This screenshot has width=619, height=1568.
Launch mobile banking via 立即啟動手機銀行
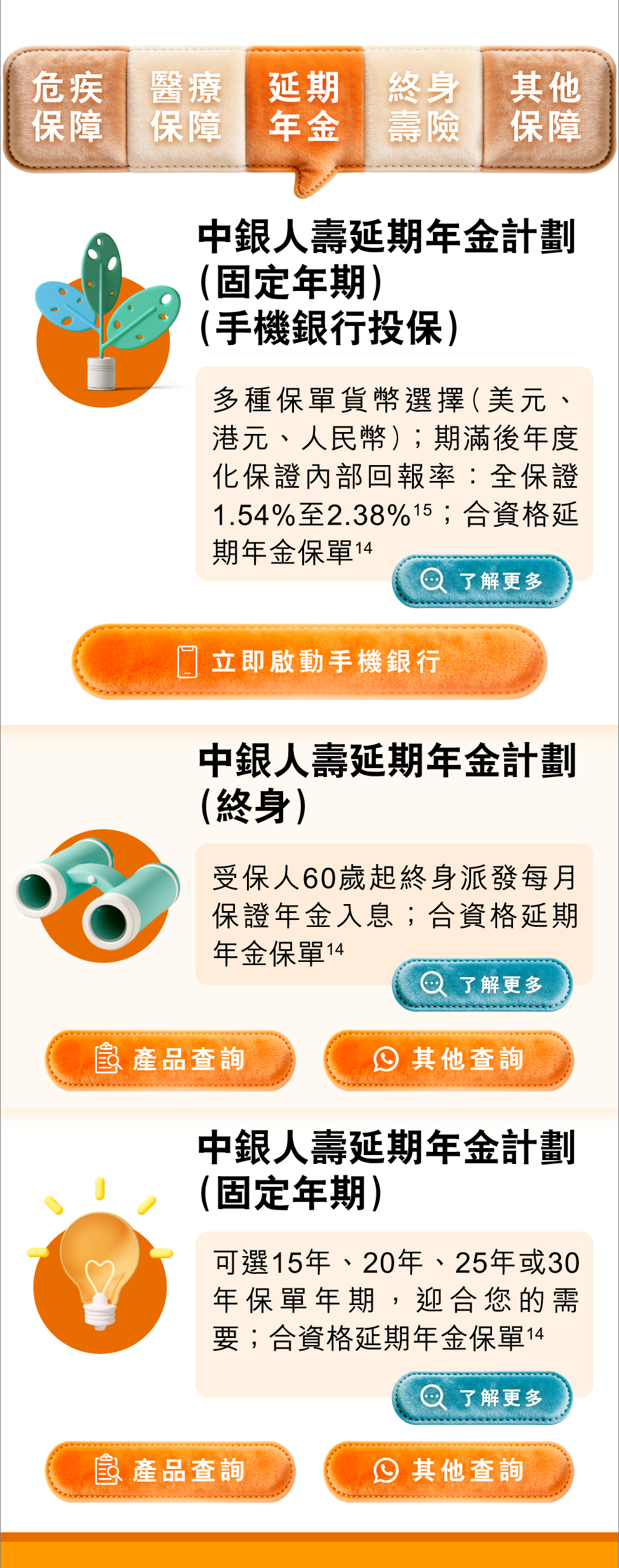pos(309,662)
